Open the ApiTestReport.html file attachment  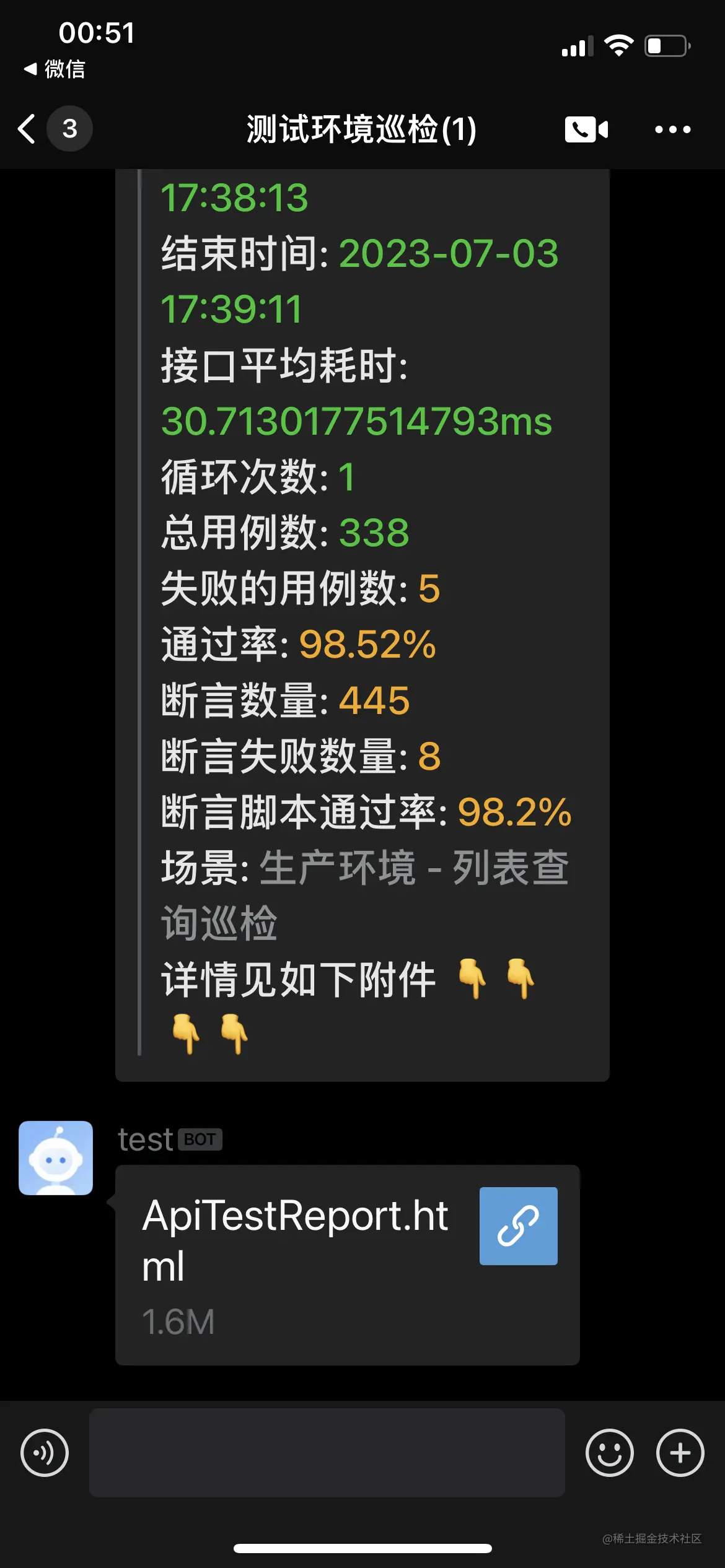[x=347, y=1265]
